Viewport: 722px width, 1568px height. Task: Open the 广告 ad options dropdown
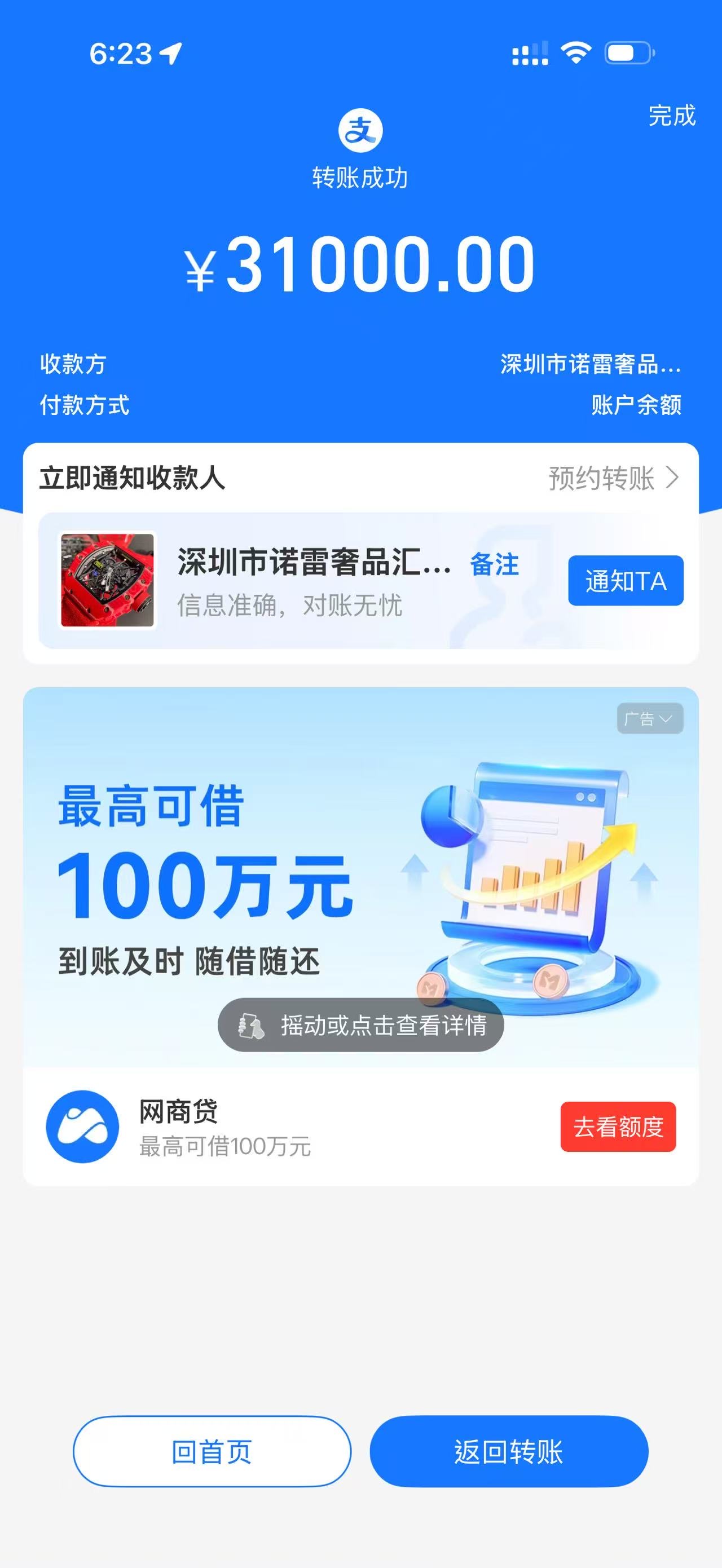tap(650, 719)
